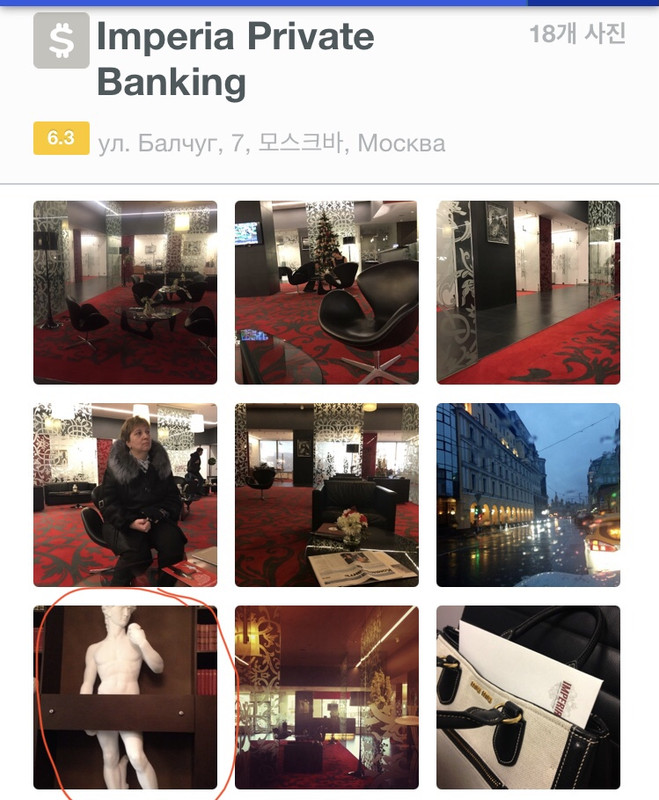Open the lounge photo with the floor lamp
Screen dimensions: 659x800
(x=125, y=292)
